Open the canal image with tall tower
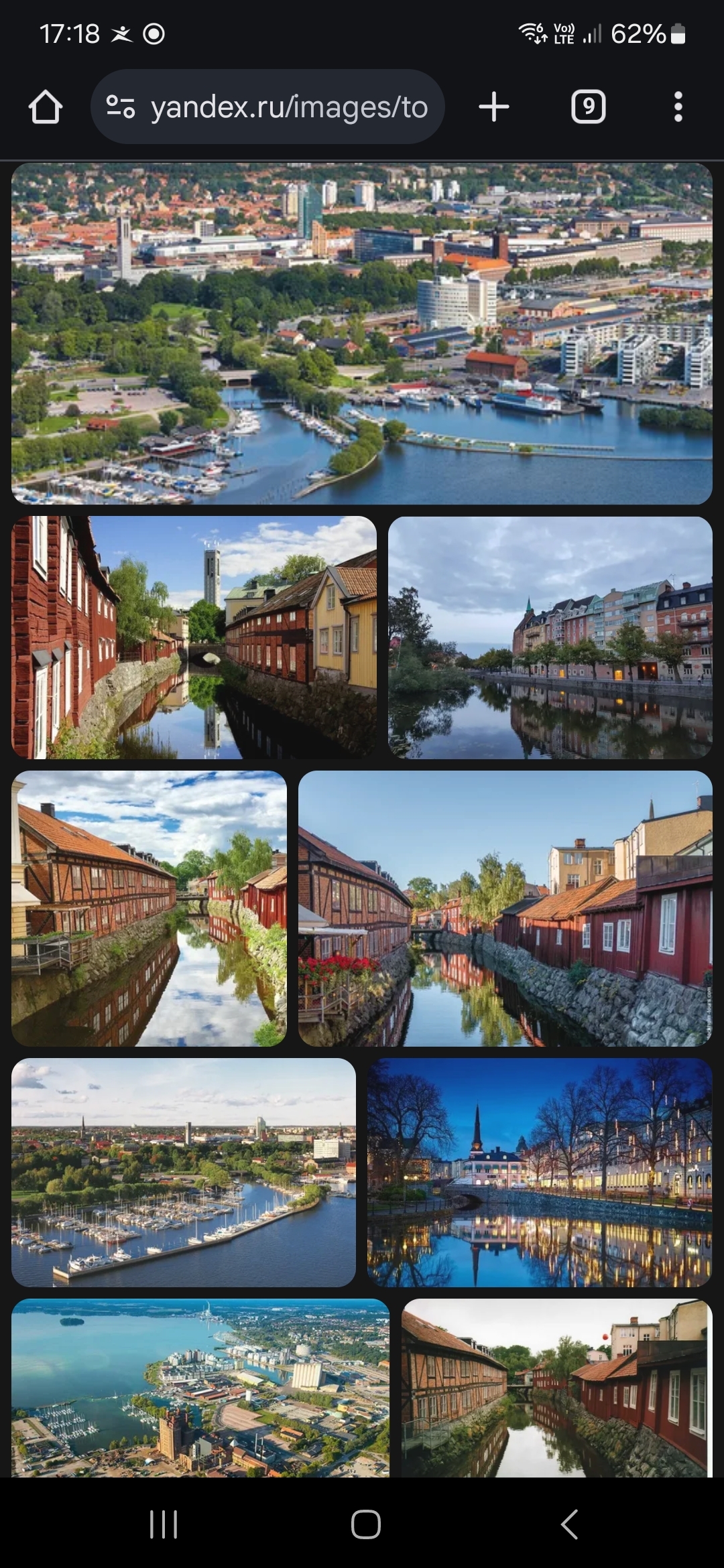 [194, 637]
